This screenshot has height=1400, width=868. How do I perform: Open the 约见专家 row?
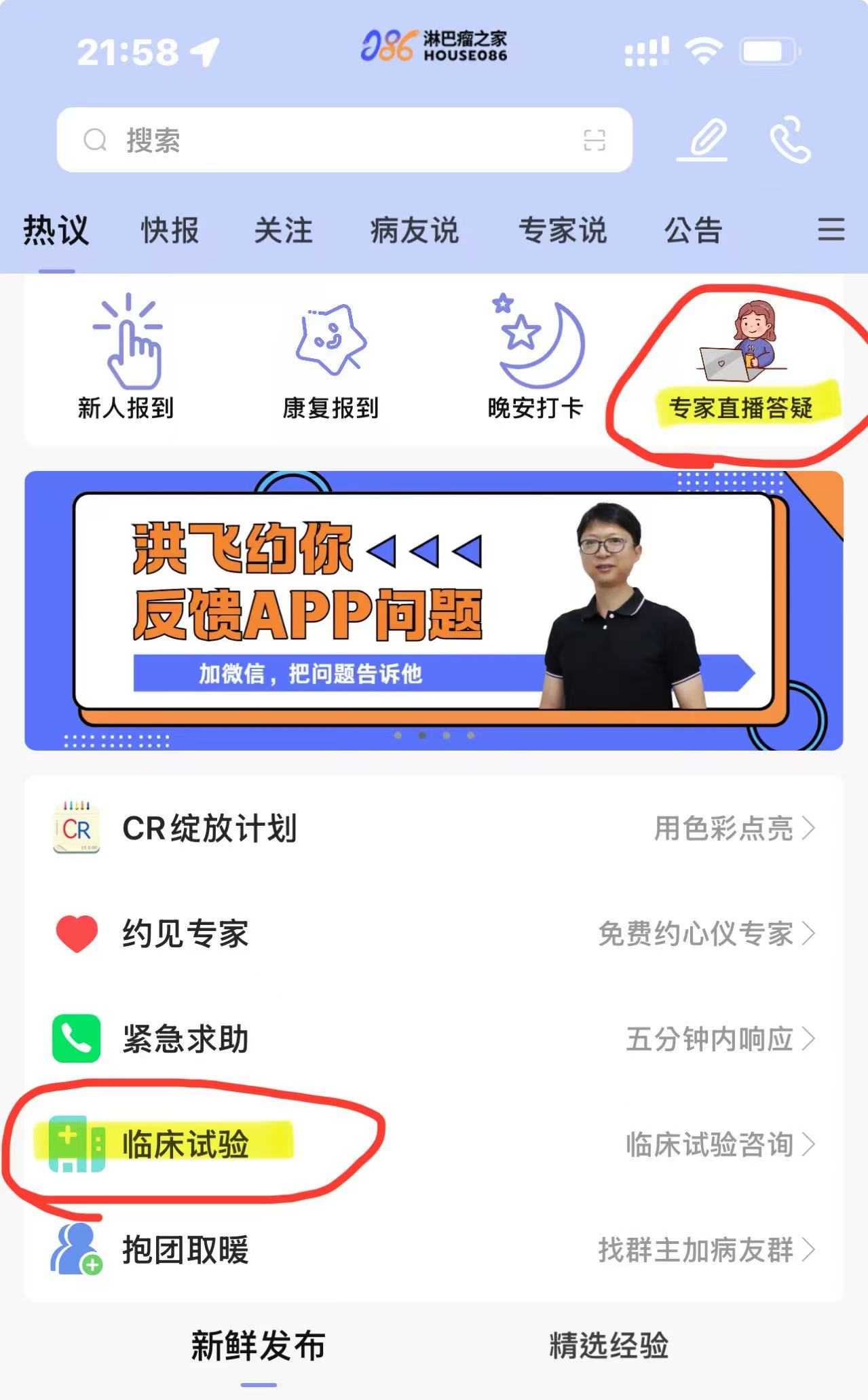[x=434, y=933]
